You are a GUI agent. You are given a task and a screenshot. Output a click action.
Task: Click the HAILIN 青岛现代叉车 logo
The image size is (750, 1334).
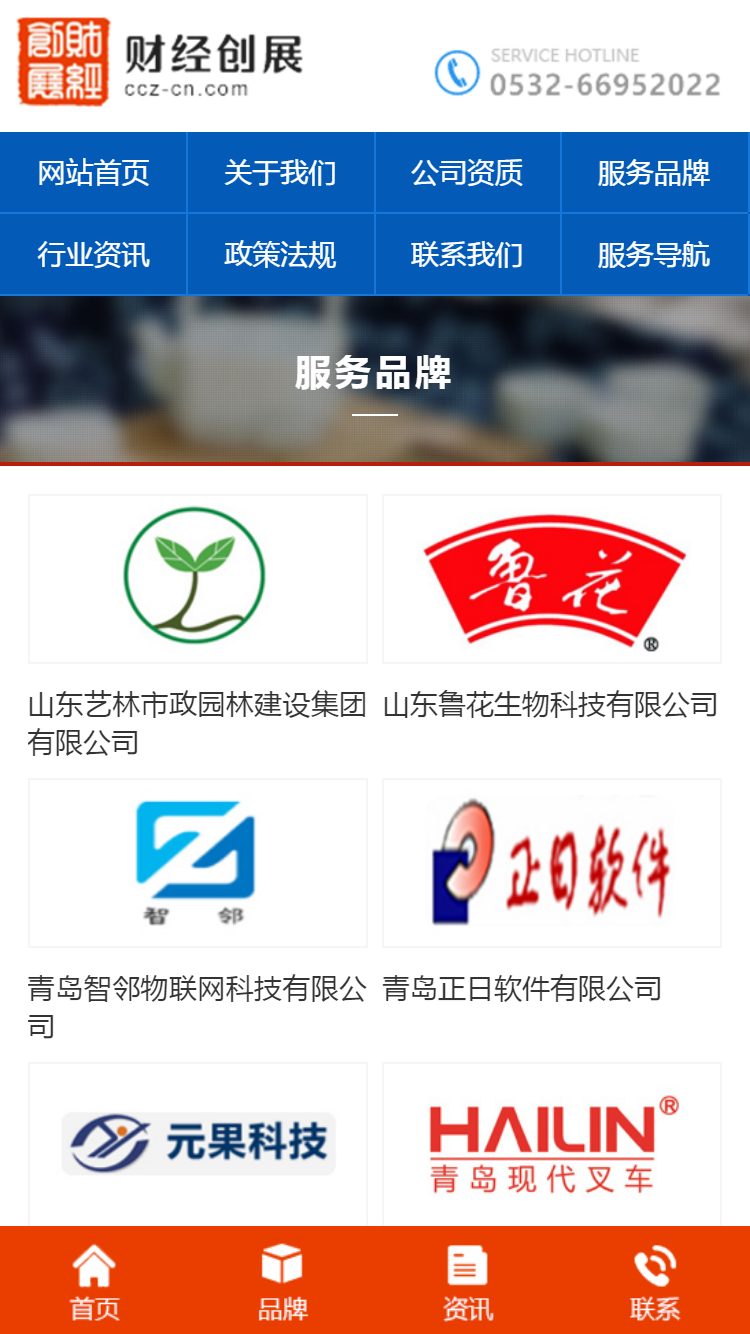pos(551,1143)
